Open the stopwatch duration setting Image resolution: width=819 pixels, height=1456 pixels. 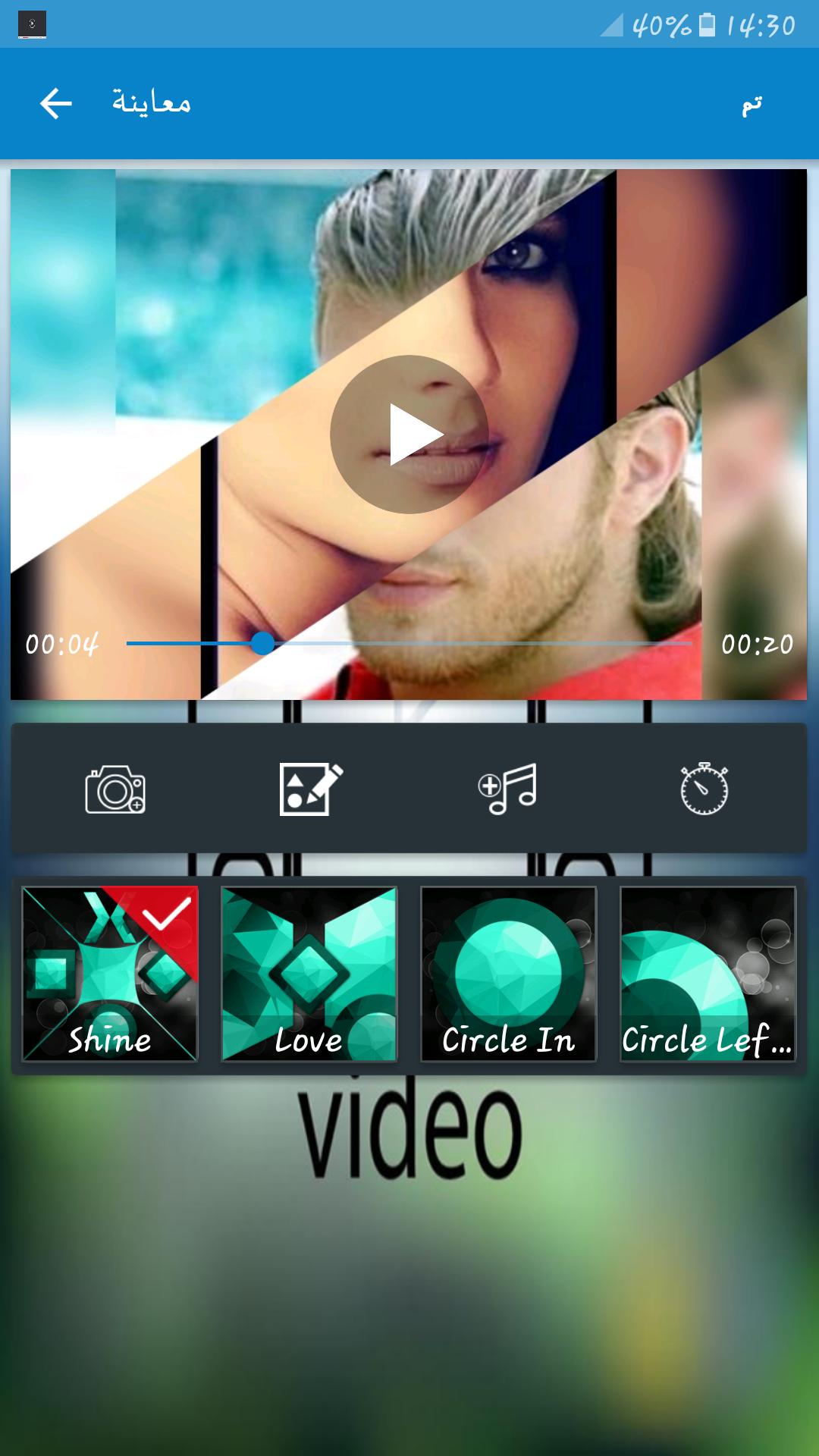(704, 789)
